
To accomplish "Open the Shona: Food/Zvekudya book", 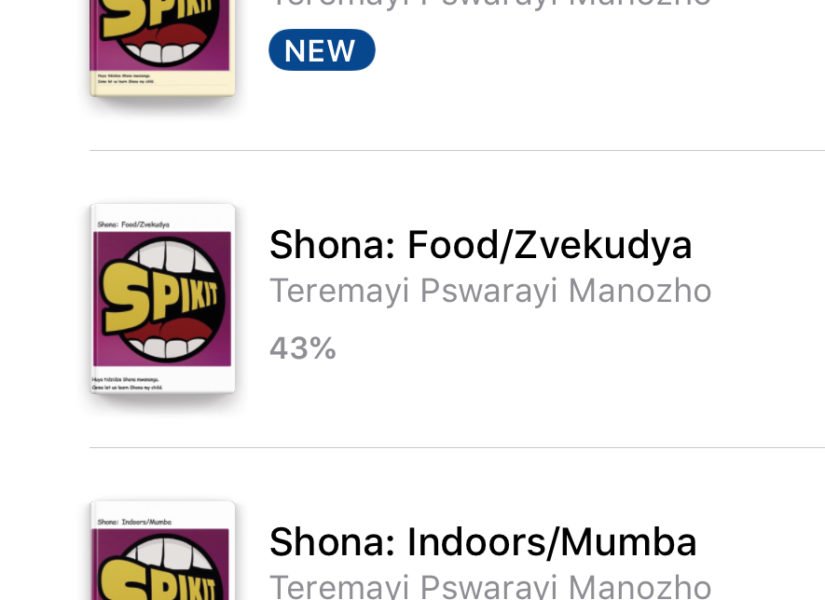I will click(x=480, y=246).
